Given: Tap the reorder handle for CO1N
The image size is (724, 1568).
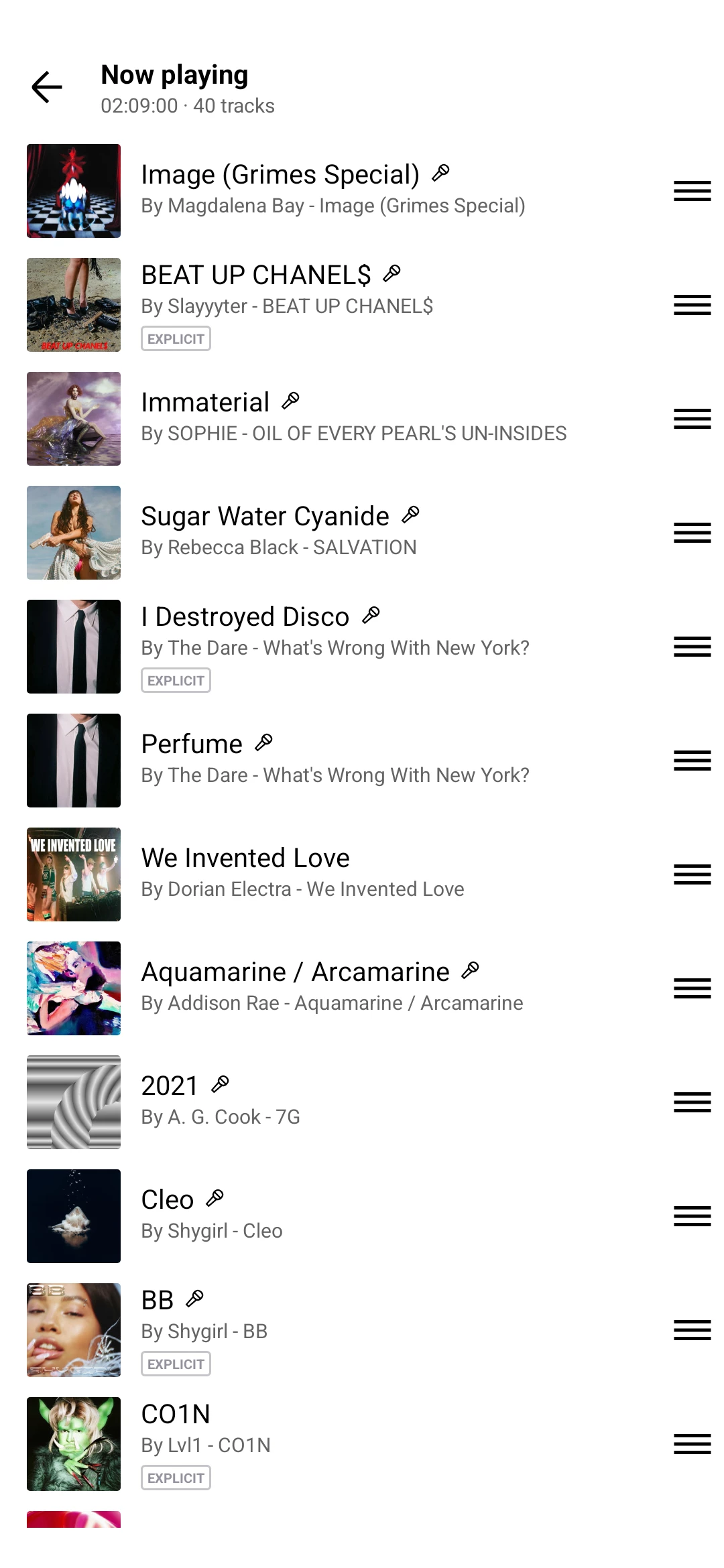Looking at the screenshot, I should click(x=692, y=1444).
